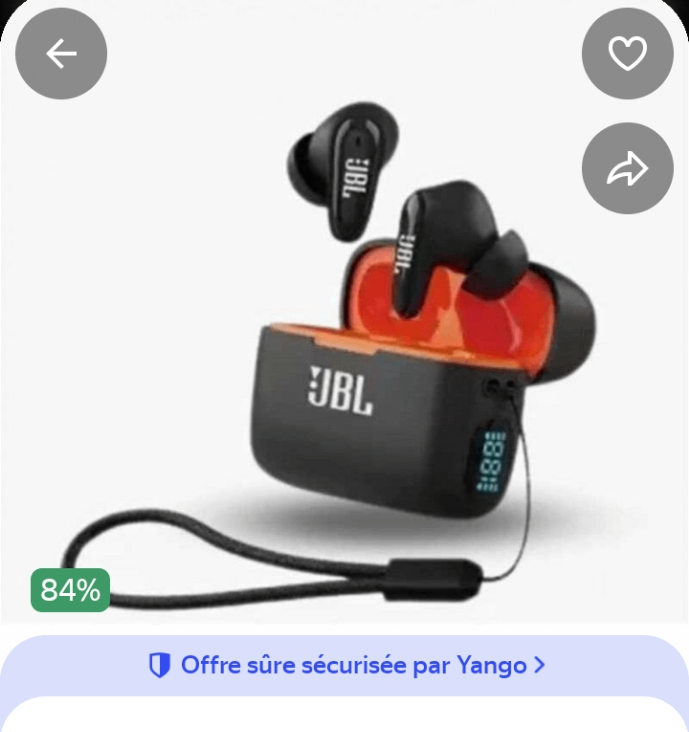Go back using the arrow button
The image size is (689, 732).
[61, 54]
